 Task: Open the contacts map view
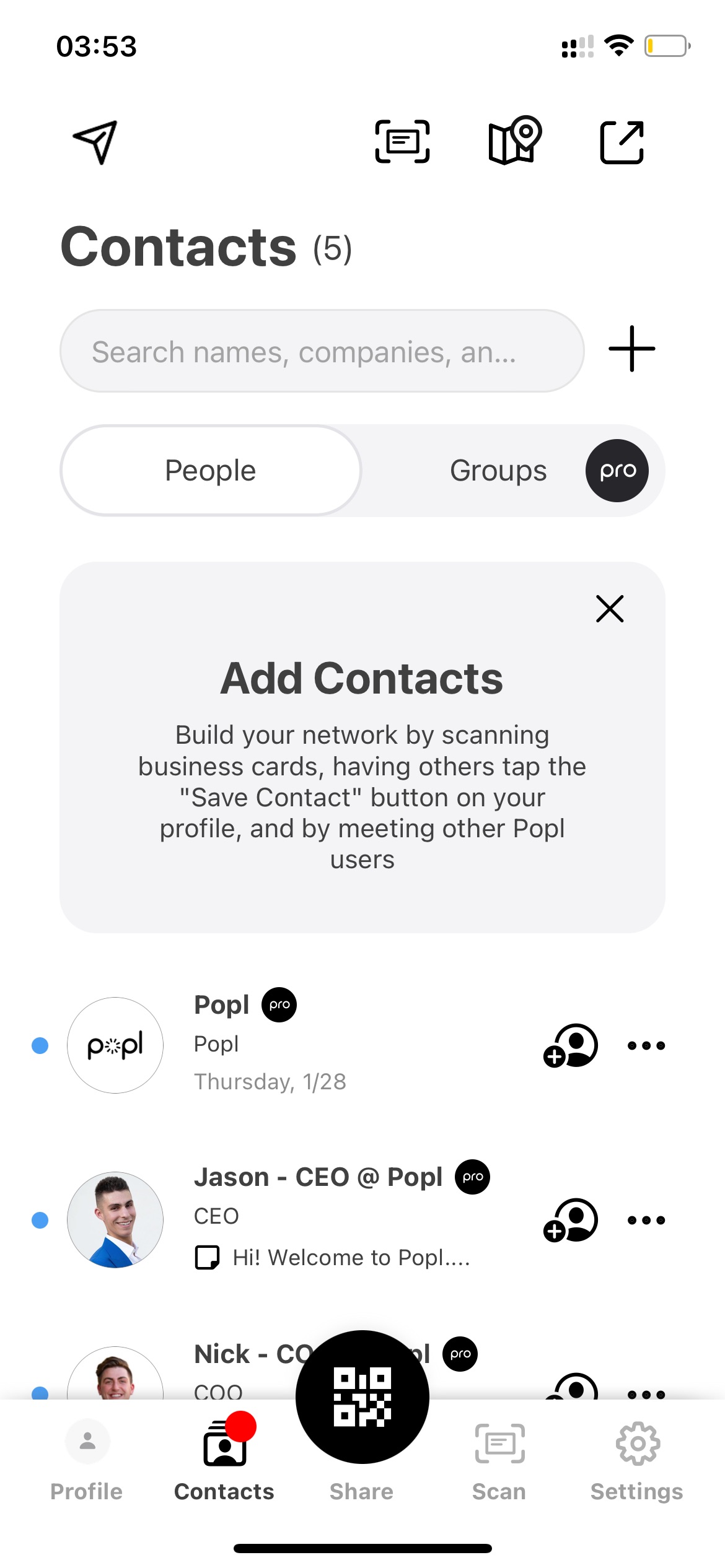514,141
